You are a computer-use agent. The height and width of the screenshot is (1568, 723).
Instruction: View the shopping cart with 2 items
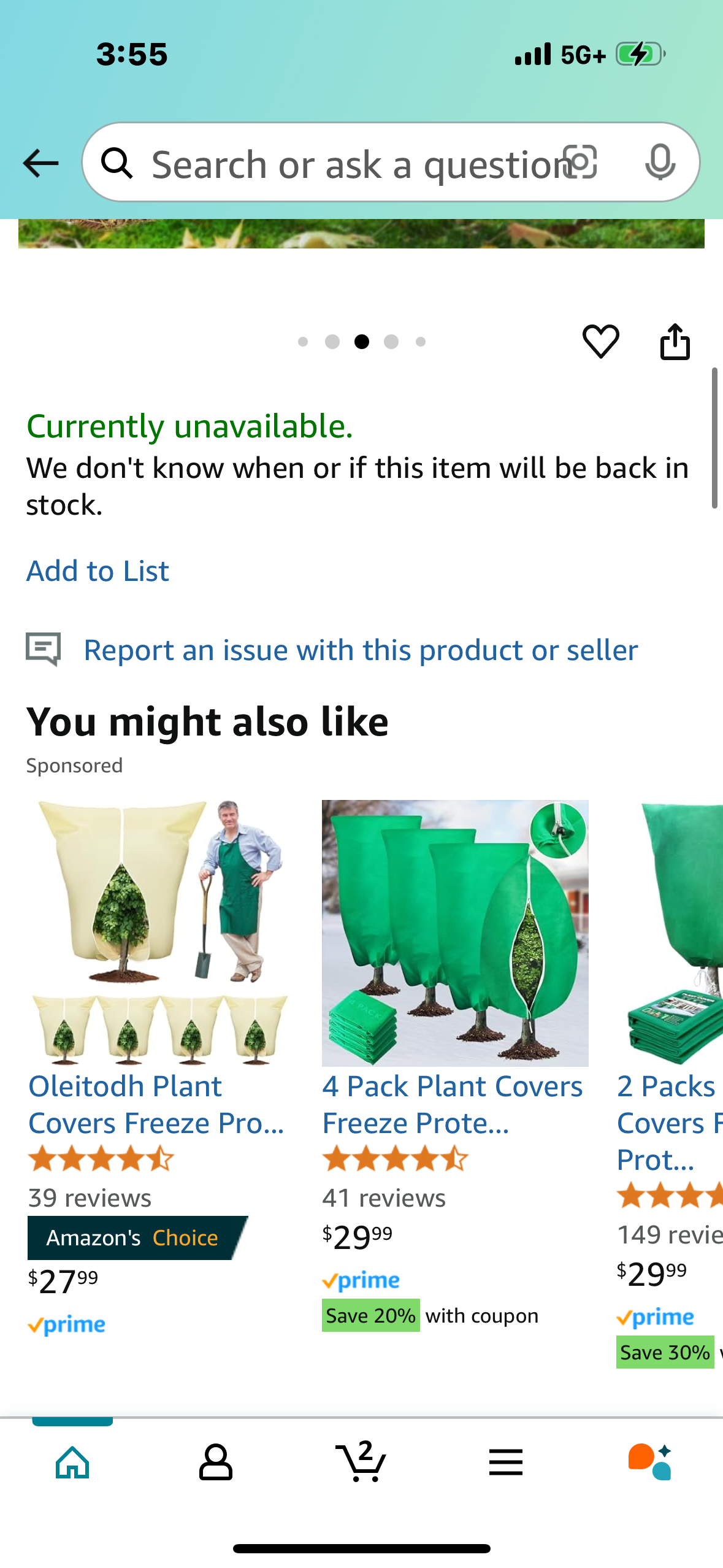tap(361, 1462)
